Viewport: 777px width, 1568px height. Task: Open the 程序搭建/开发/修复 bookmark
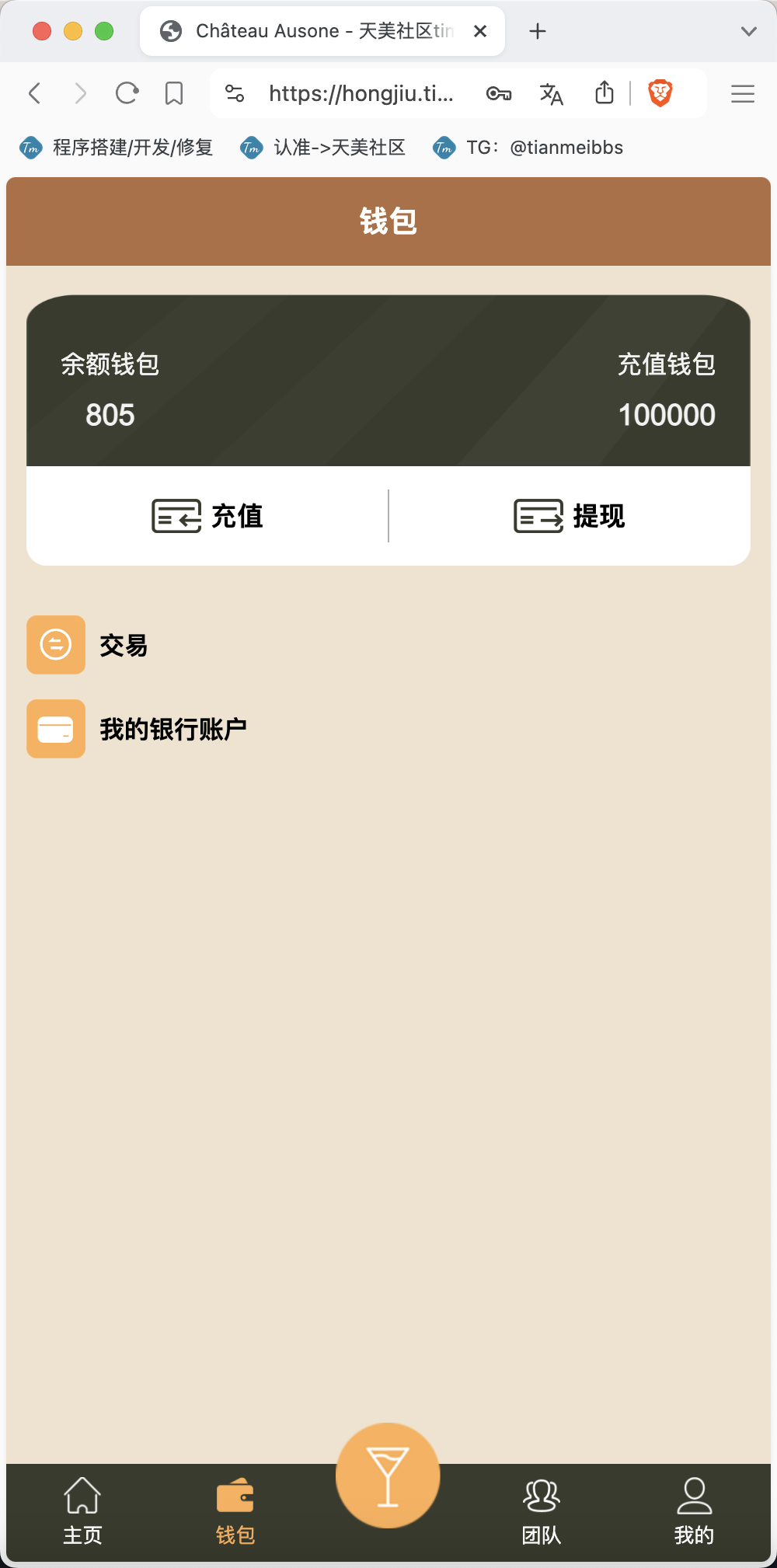point(117,148)
